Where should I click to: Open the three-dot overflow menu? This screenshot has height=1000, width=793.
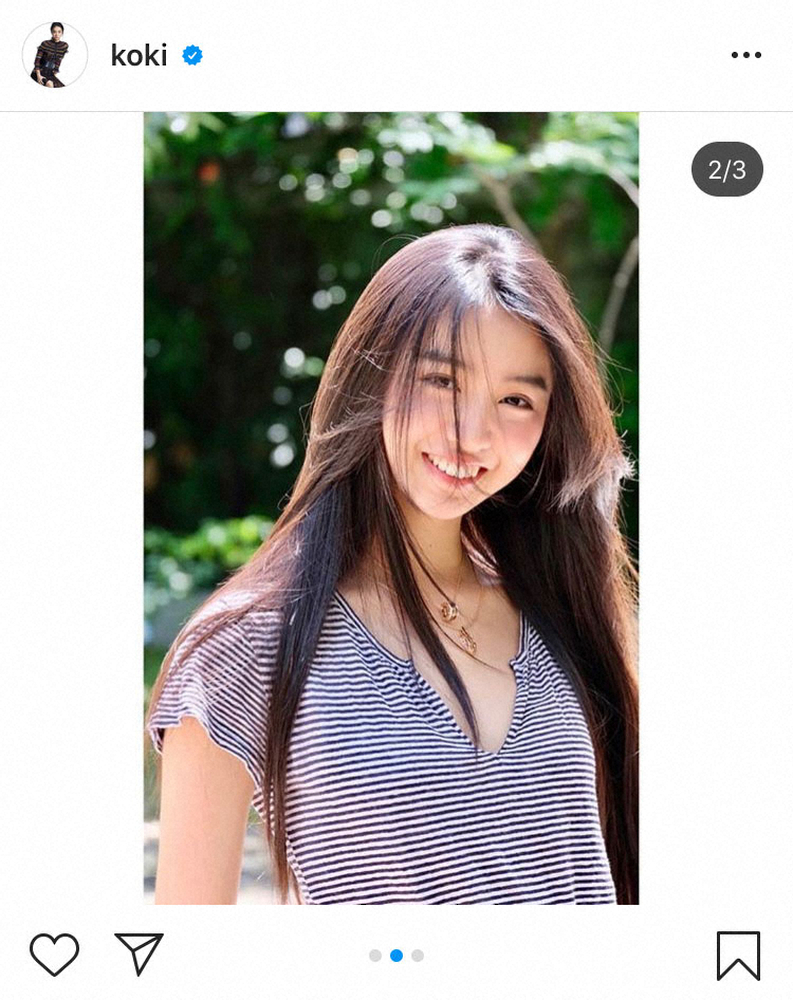click(x=746, y=55)
